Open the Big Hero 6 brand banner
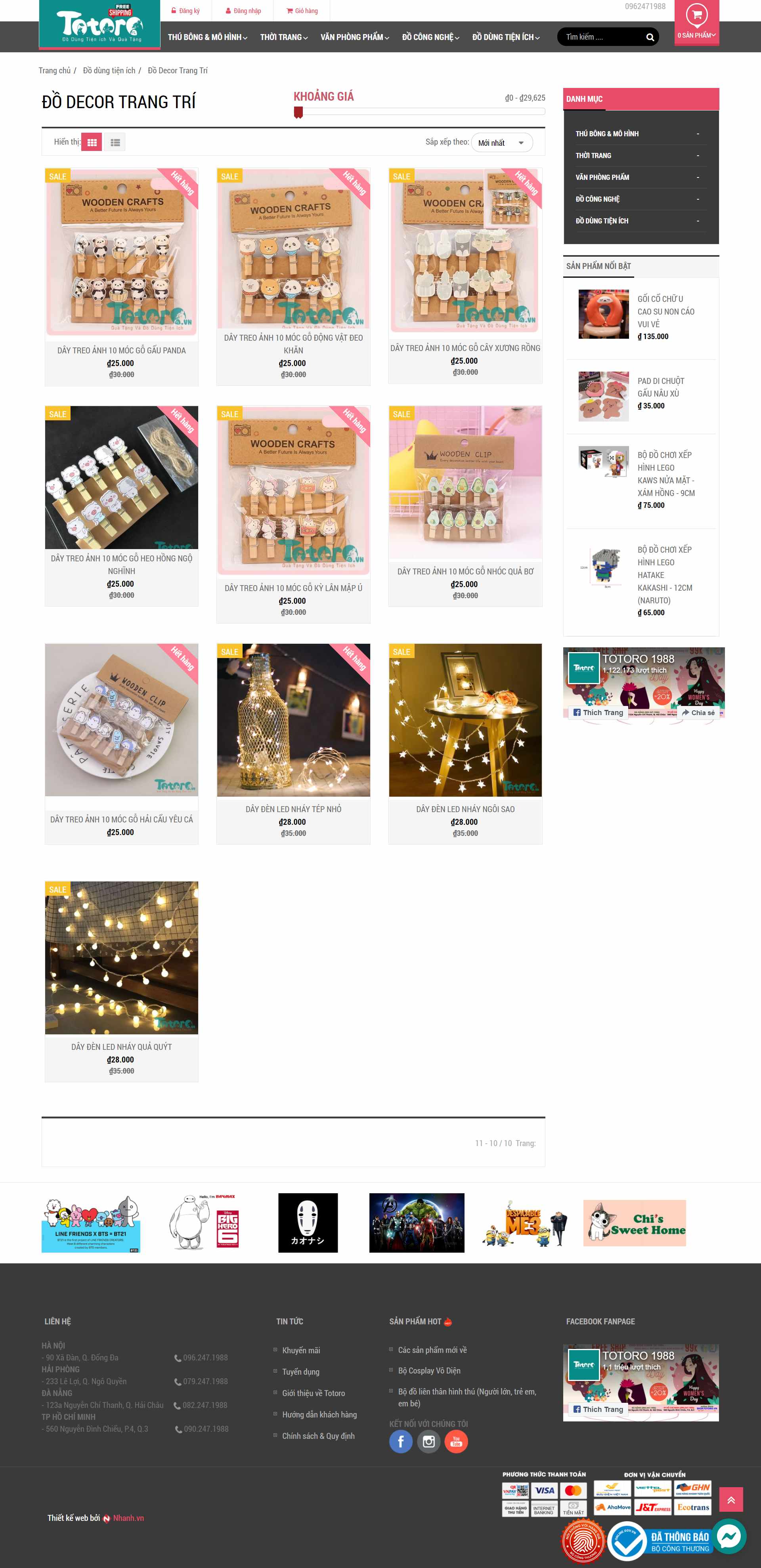761x1568 pixels. click(x=204, y=1222)
